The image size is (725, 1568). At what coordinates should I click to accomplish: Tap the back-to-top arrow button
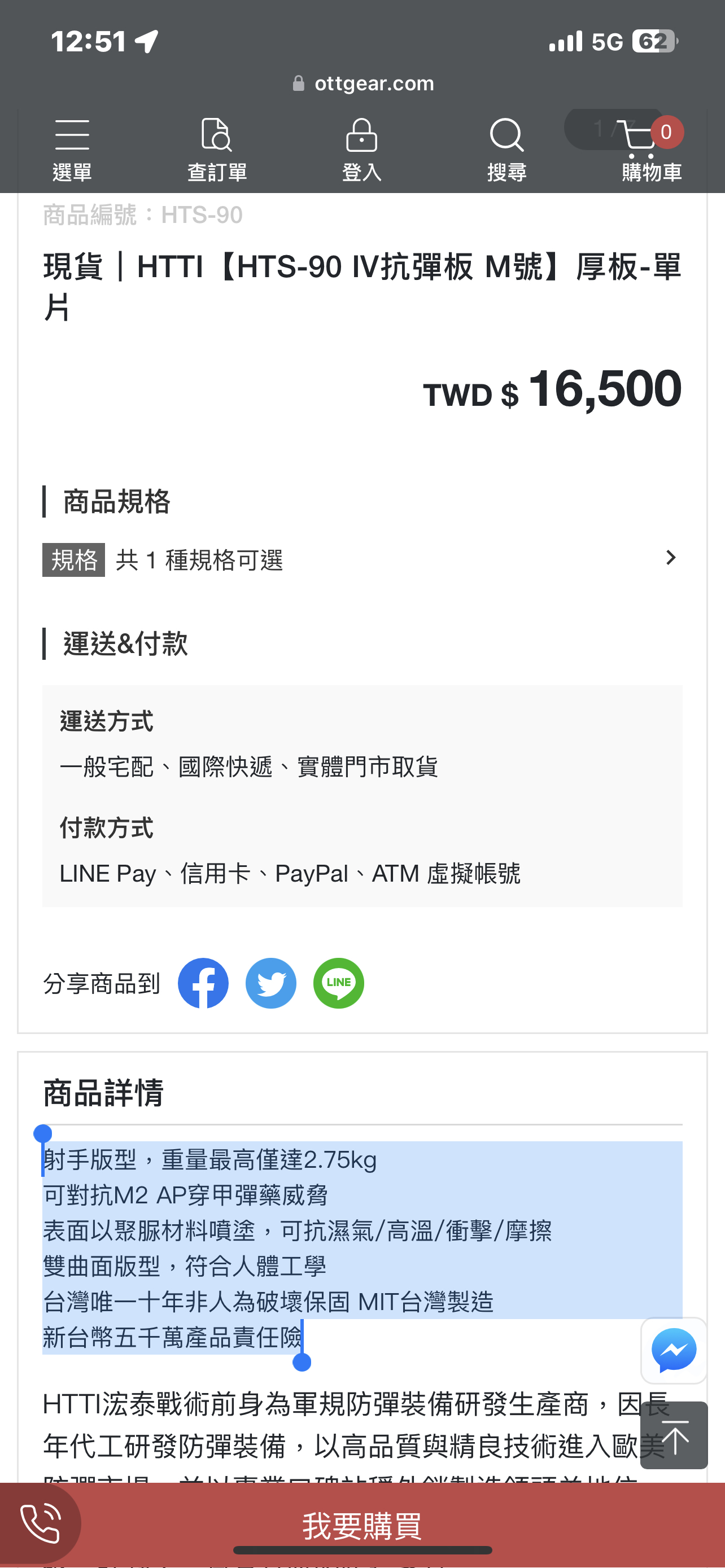(x=674, y=1435)
